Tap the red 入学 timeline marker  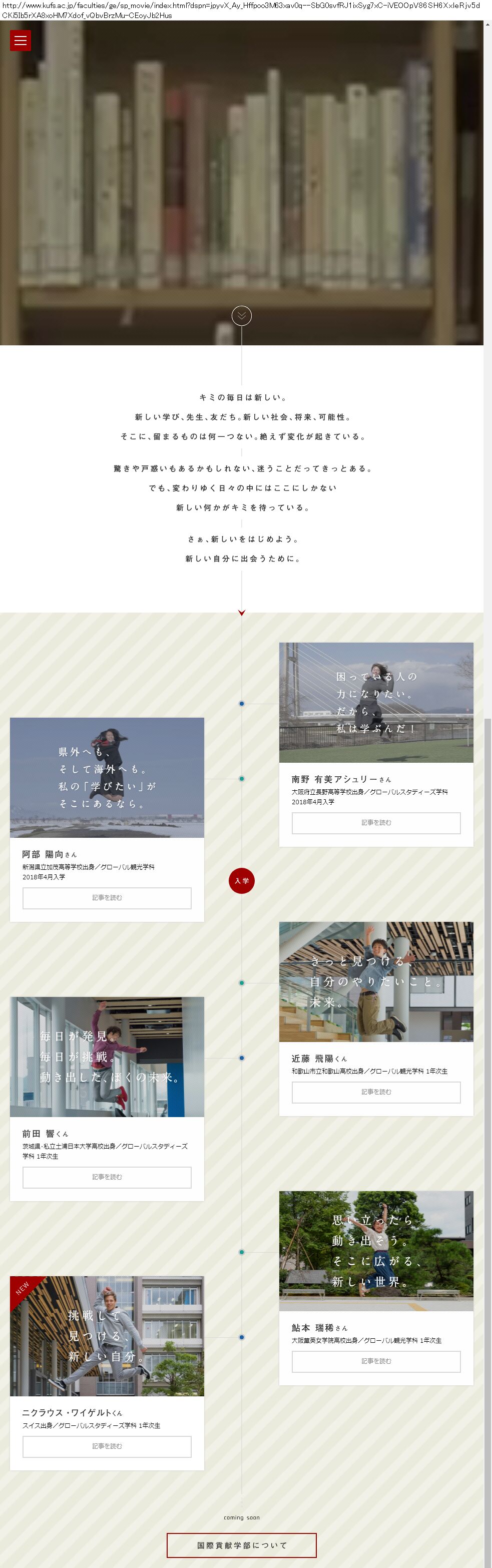click(x=242, y=881)
